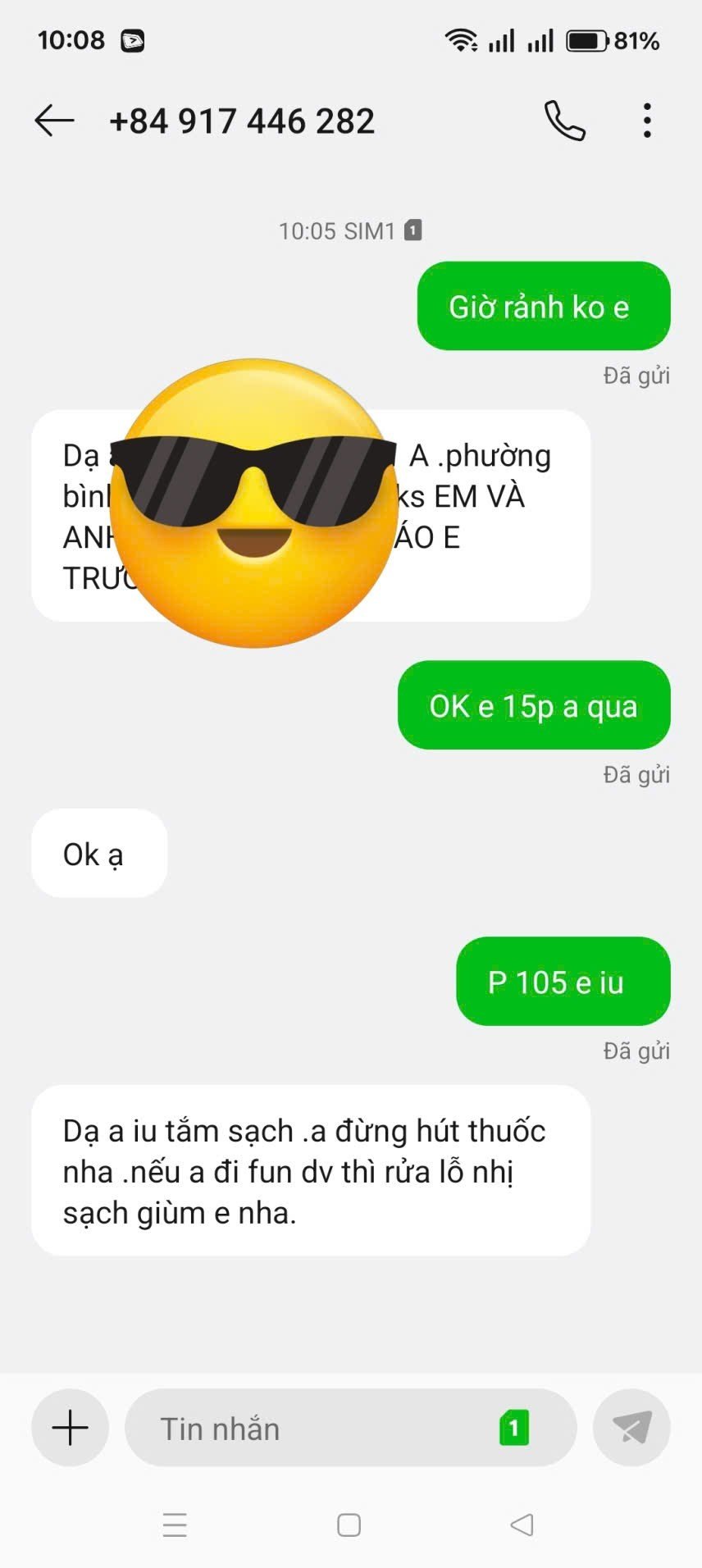Switch SIM with the green SIM1 icon
Image resolution: width=702 pixels, height=1568 pixels.
[514, 1428]
